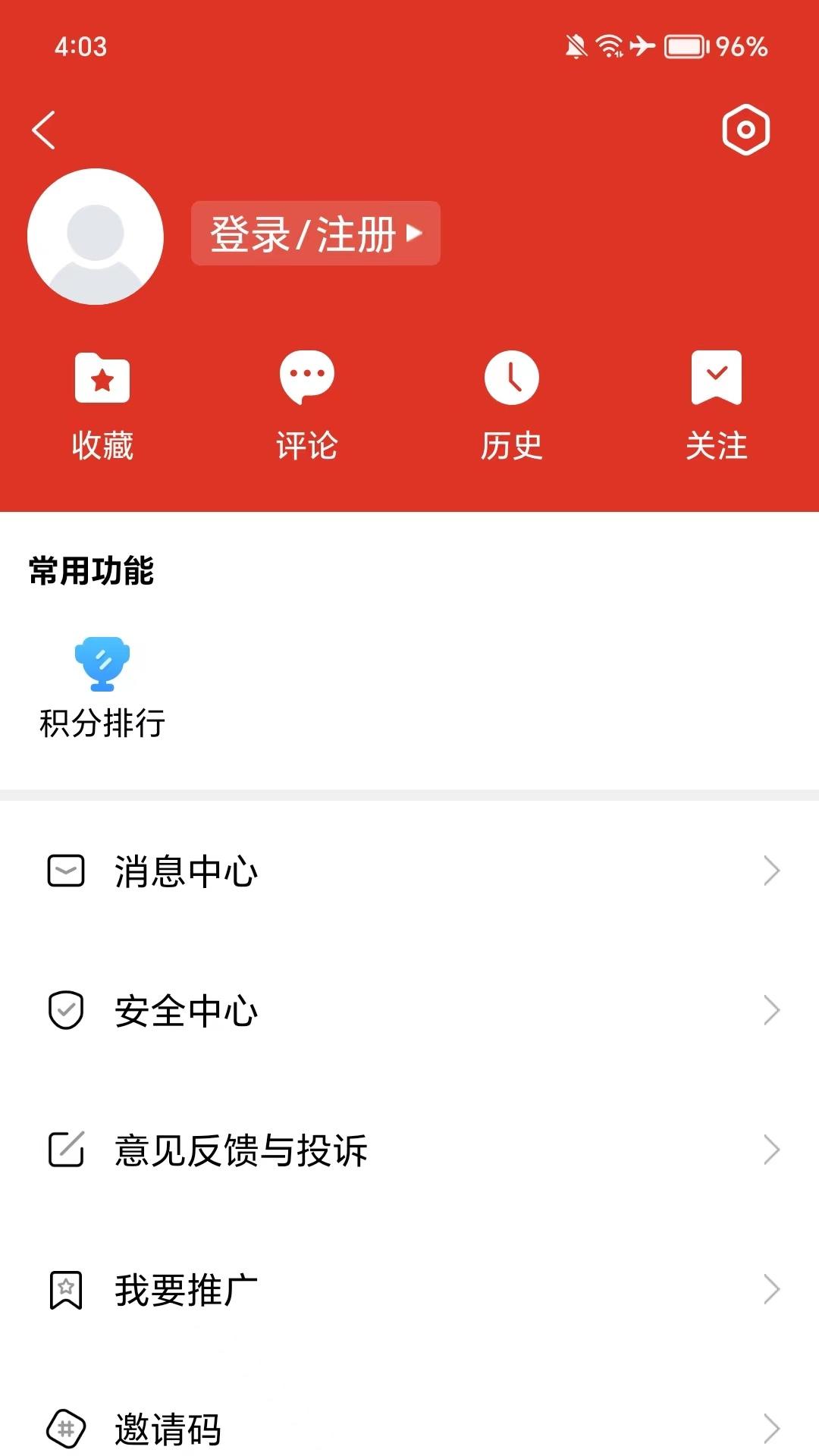Click the 意见反馈与投诉 edit pencil icon
This screenshot has width=819, height=1456.
(x=66, y=1149)
